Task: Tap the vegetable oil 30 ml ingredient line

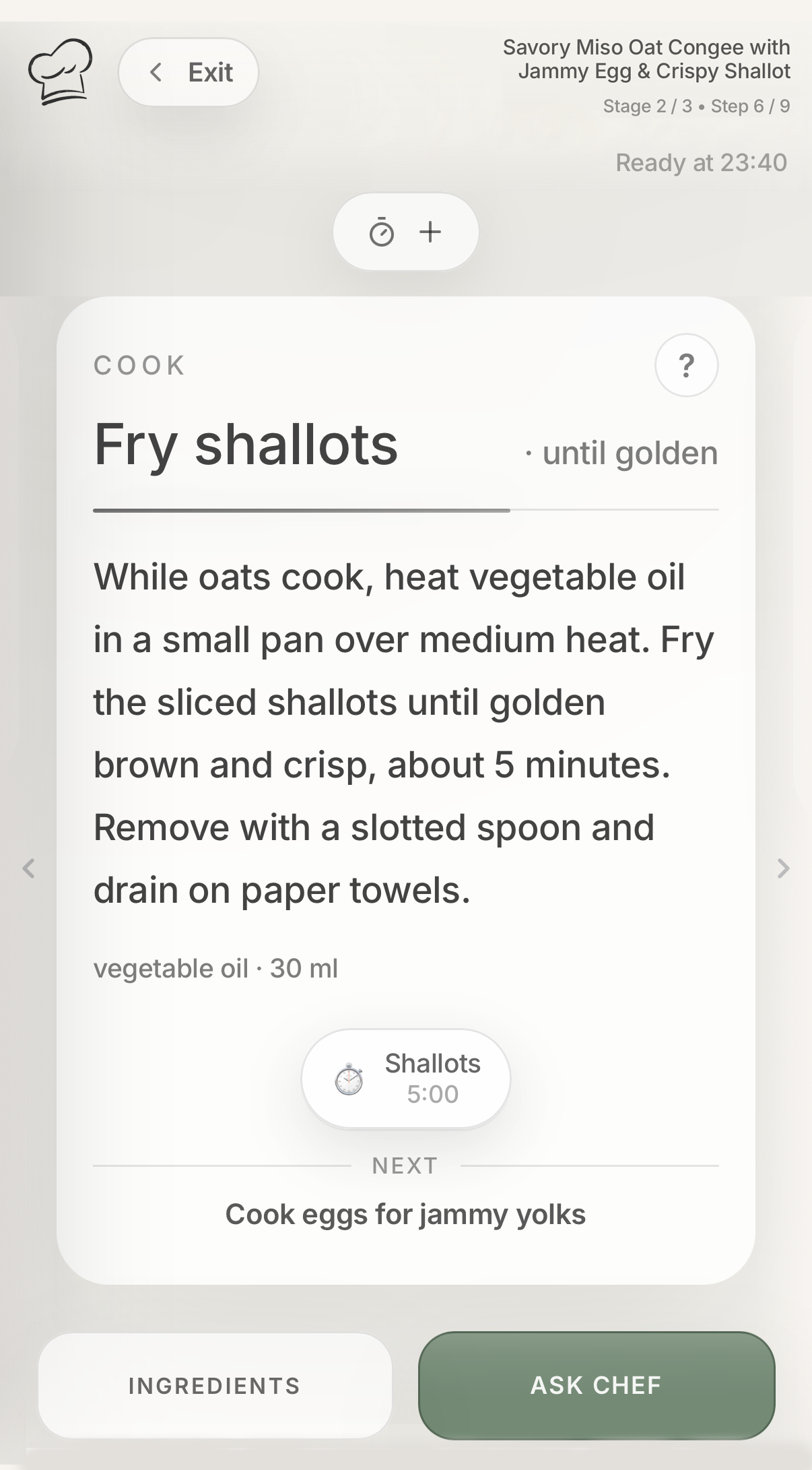Action: pos(216,968)
